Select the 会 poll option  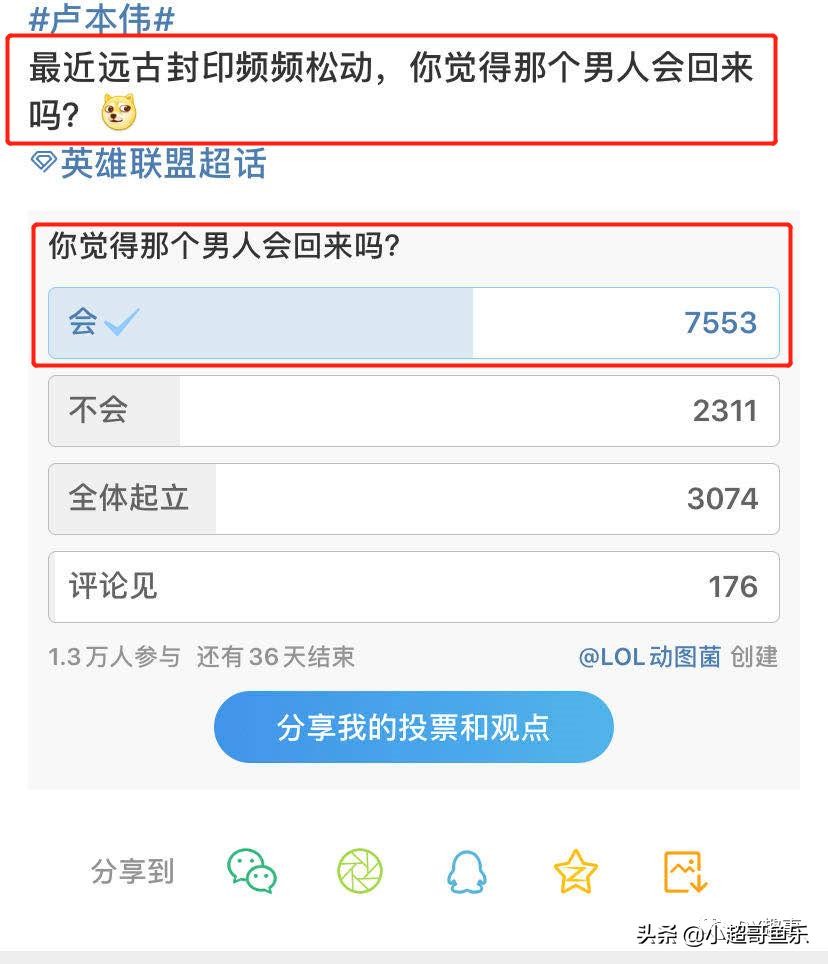pos(413,323)
